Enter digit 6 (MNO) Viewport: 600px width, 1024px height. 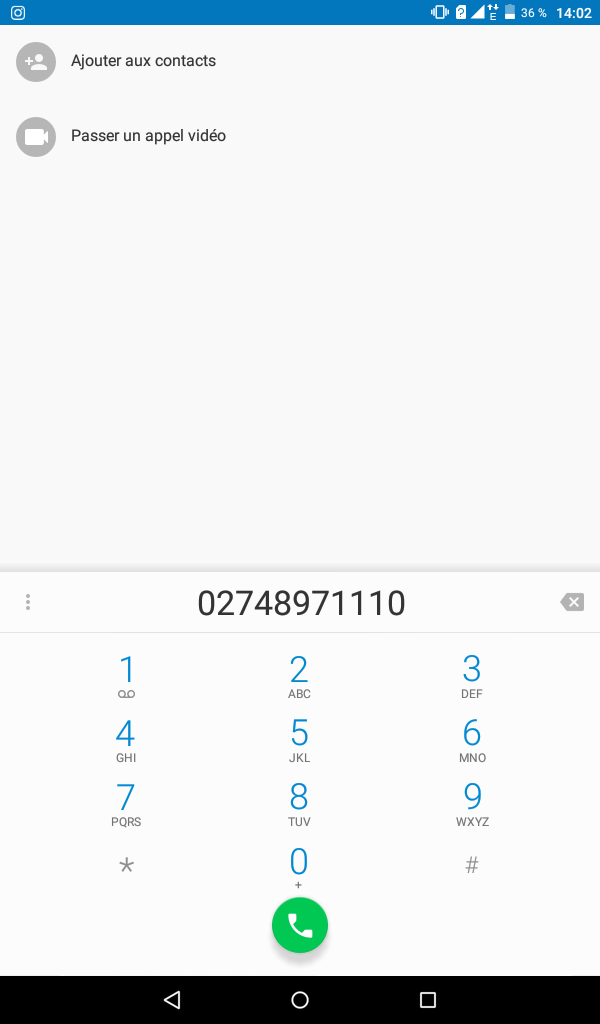tap(472, 739)
